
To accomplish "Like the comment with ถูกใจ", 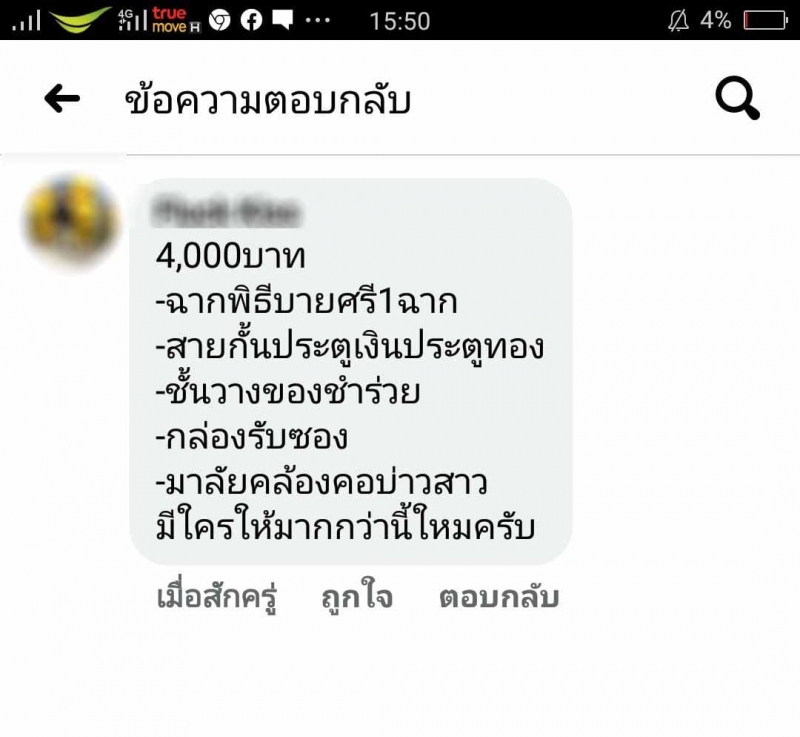I will tap(357, 598).
